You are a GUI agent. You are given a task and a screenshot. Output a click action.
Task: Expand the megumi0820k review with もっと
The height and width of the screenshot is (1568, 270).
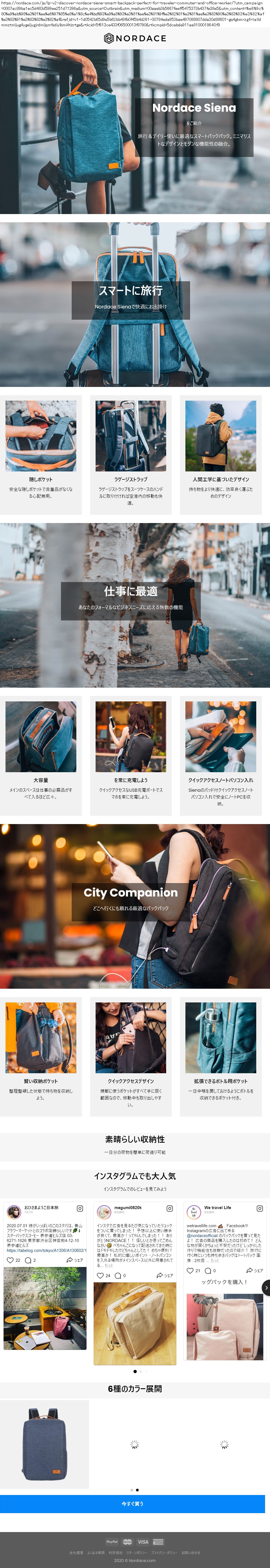109,1266
